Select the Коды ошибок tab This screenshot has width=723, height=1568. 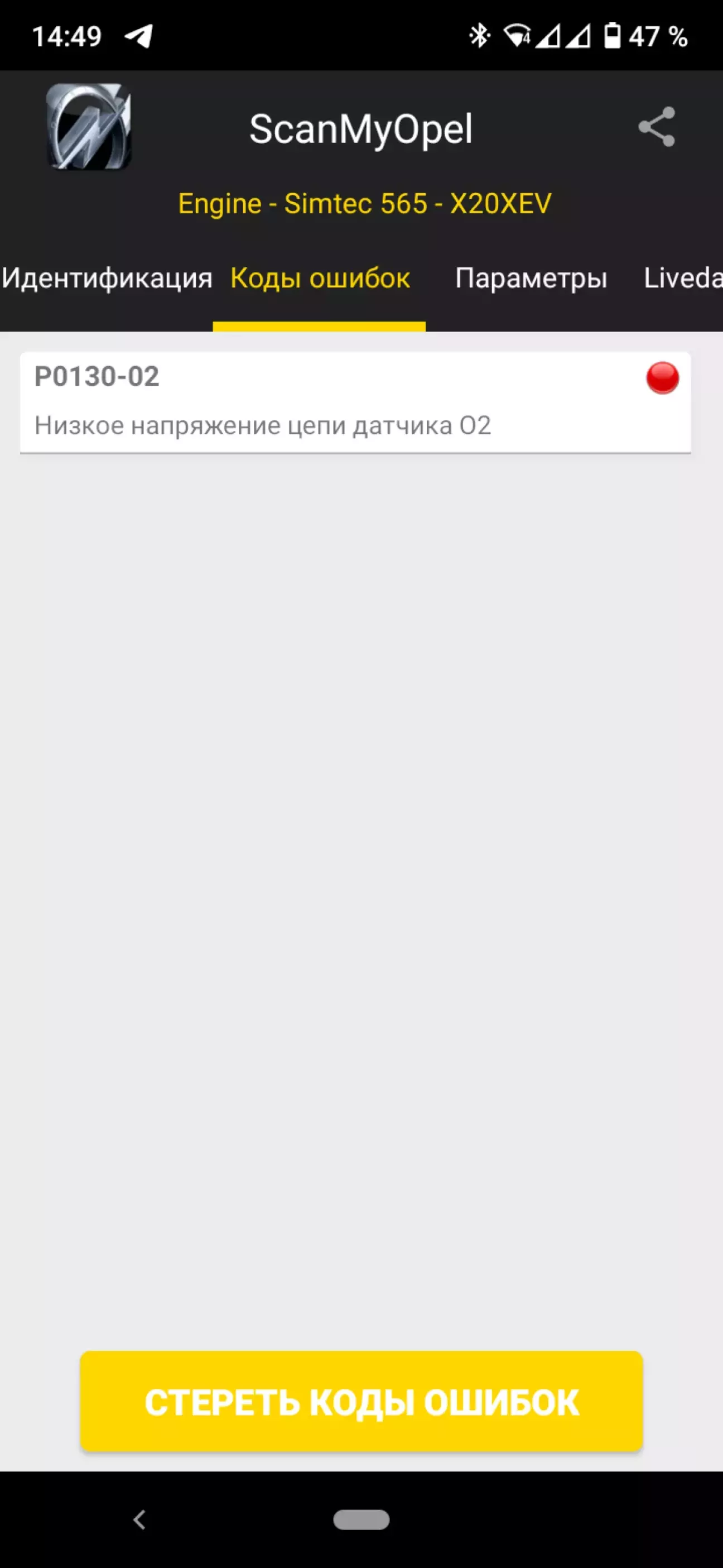[x=320, y=278]
